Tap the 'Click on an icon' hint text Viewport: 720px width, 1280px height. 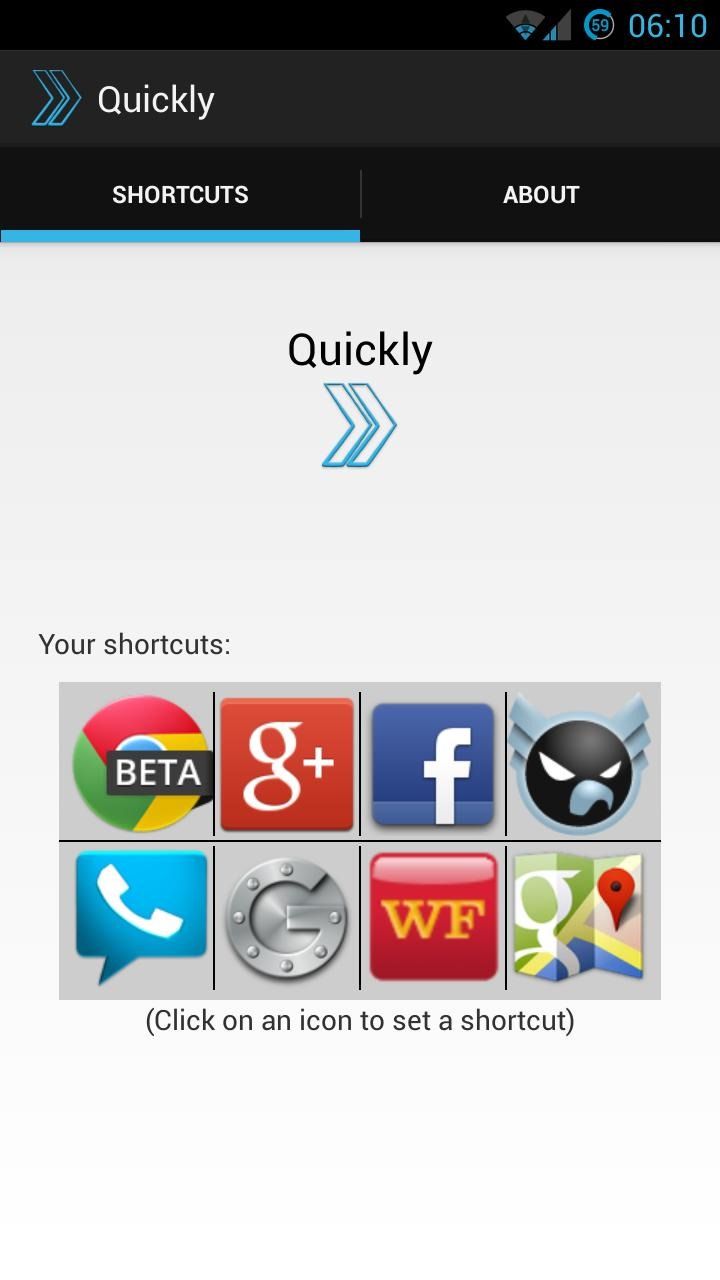[x=359, y=1020]
